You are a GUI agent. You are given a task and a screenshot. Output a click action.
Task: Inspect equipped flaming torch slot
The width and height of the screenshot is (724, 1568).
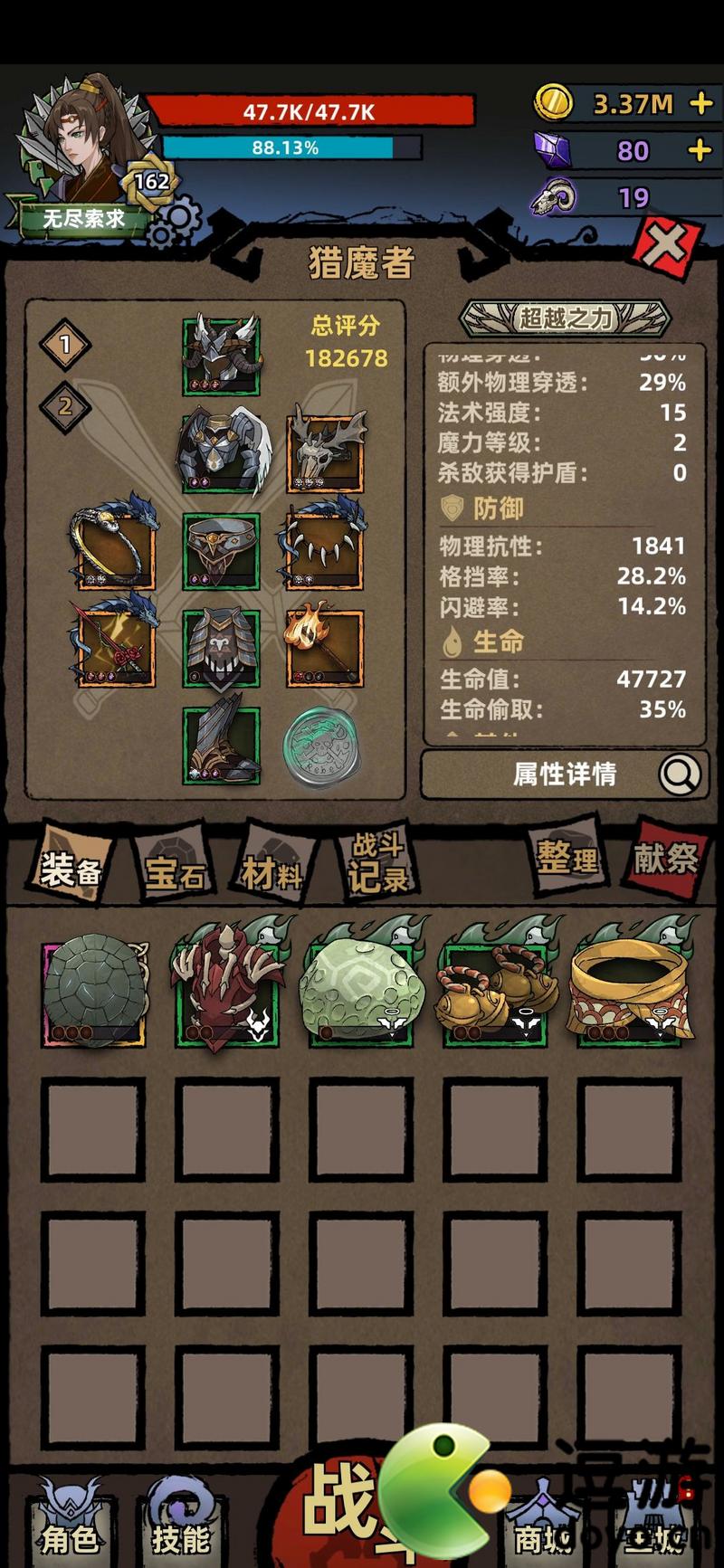(324, 648)
